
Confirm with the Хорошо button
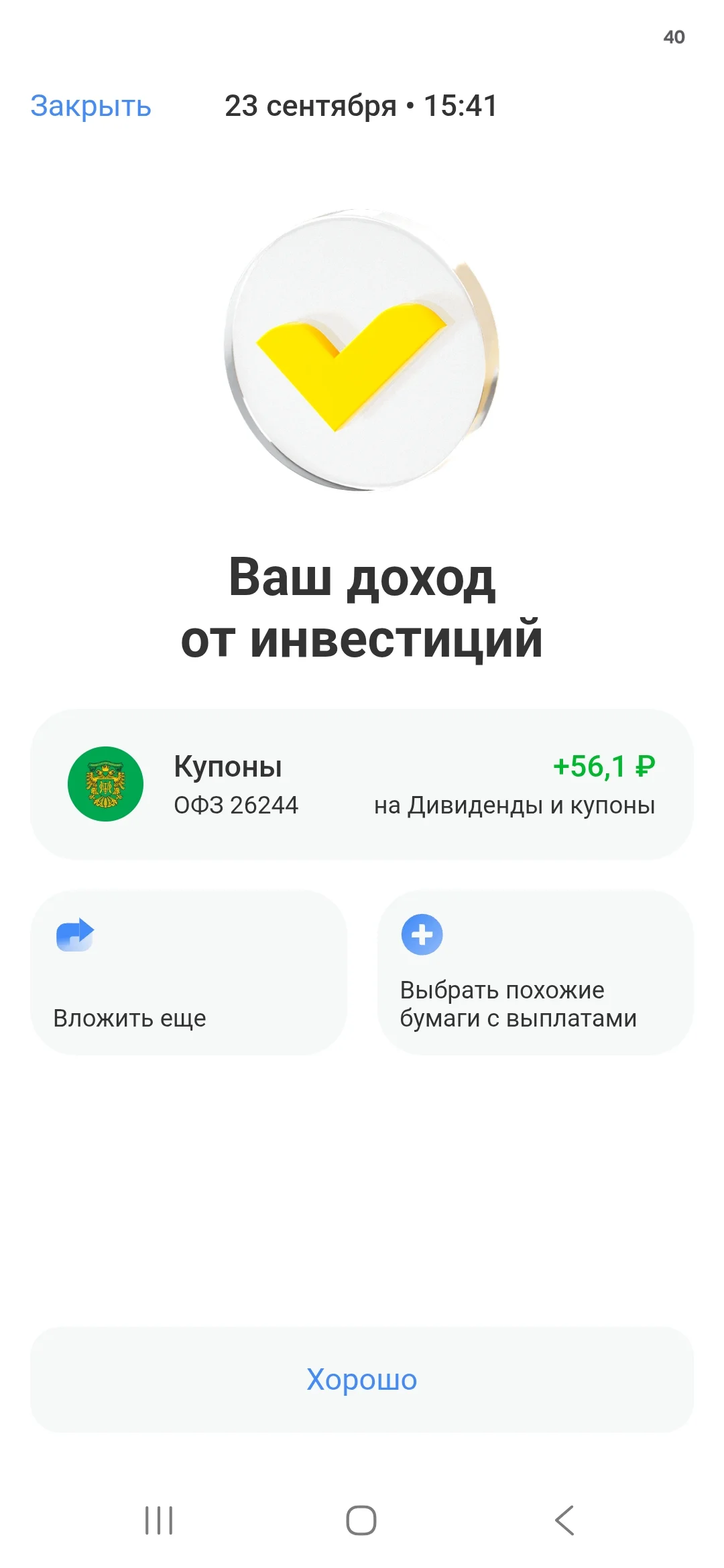tap(362, 1380)
